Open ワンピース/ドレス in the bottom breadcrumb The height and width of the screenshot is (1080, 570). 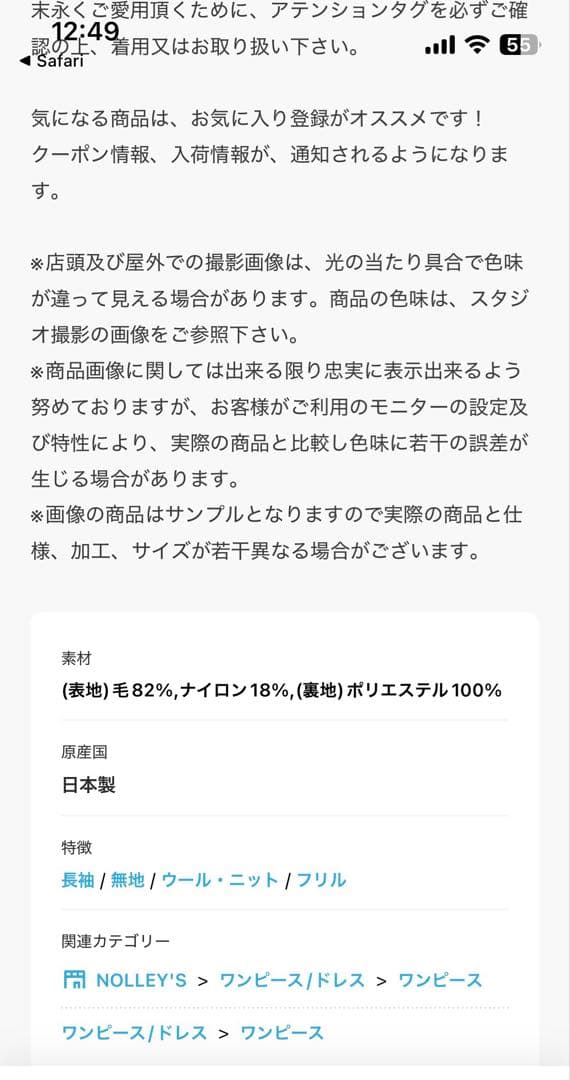(x=134, y=1032)
